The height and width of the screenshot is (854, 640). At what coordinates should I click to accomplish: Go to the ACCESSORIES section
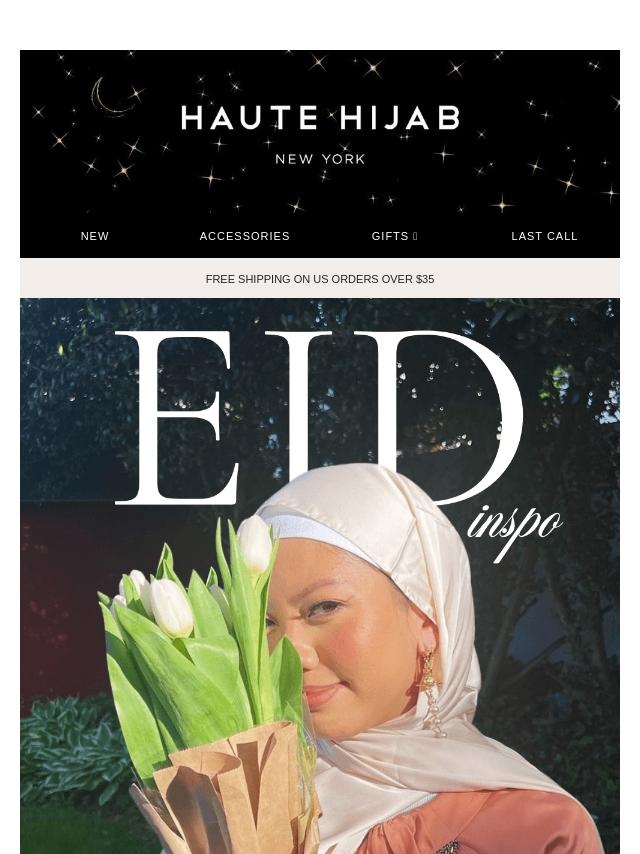[245, 236]
